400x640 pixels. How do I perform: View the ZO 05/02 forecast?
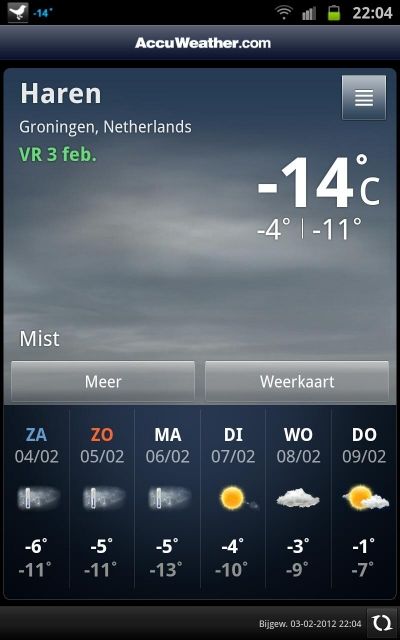(x=102, y=502)
